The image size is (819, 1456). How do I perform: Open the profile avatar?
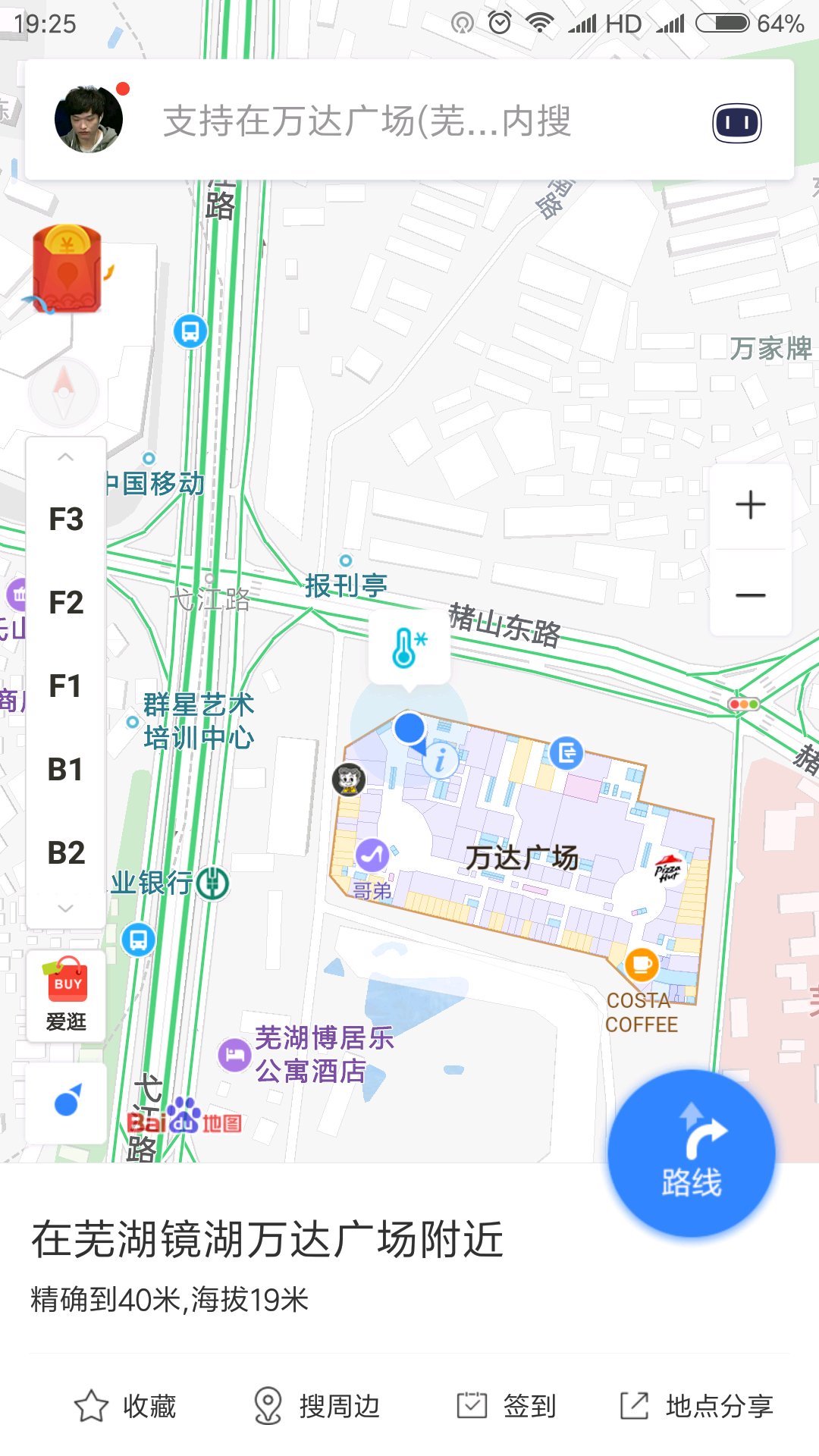[89, 120]
